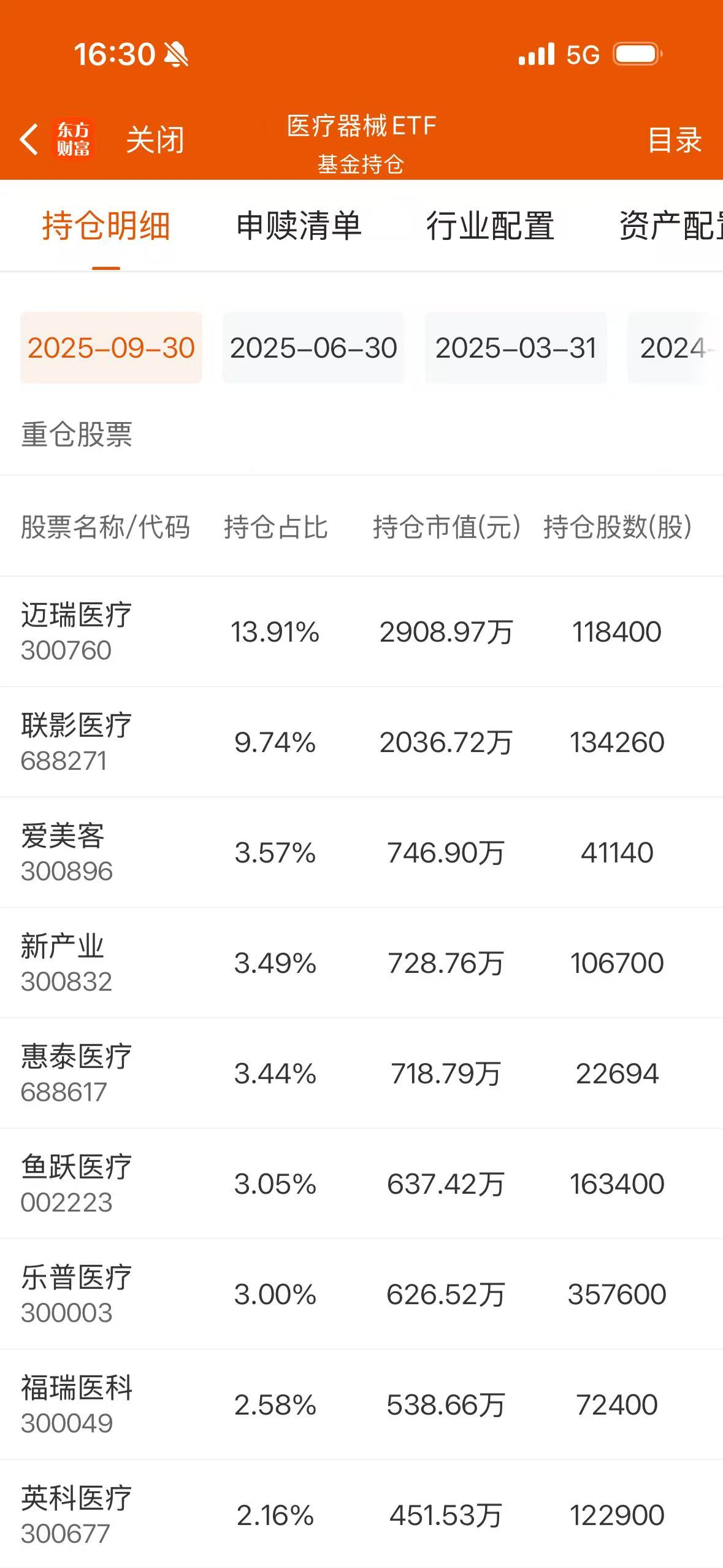723x1568 pixels.
Task: Open the 英科医疗 300677 stock row
Action: (x=77, y=1515)
